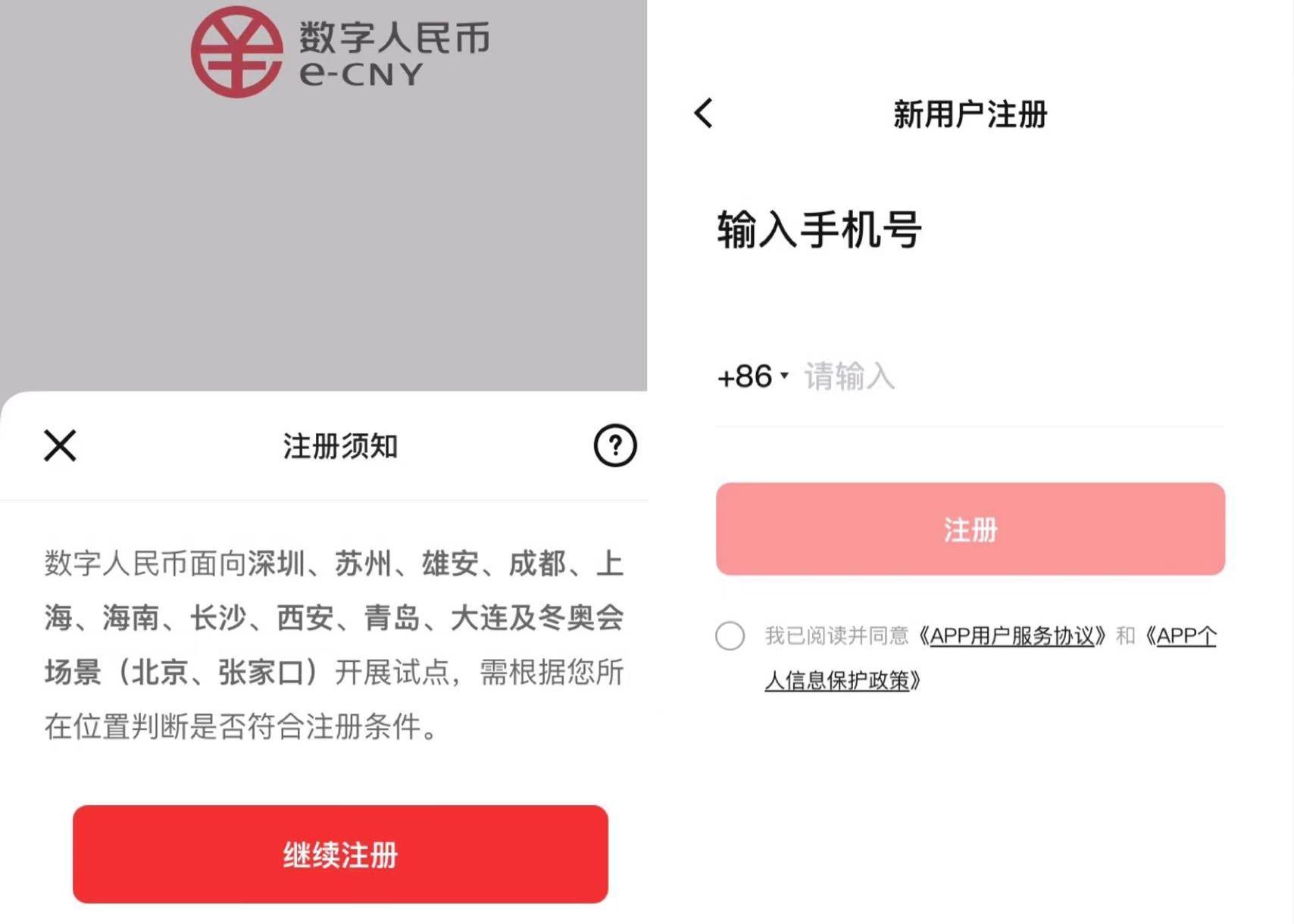Open the APP用户服务协议 link
This screenshot has width=1294, height=924.
click(x=1011, y=635)
